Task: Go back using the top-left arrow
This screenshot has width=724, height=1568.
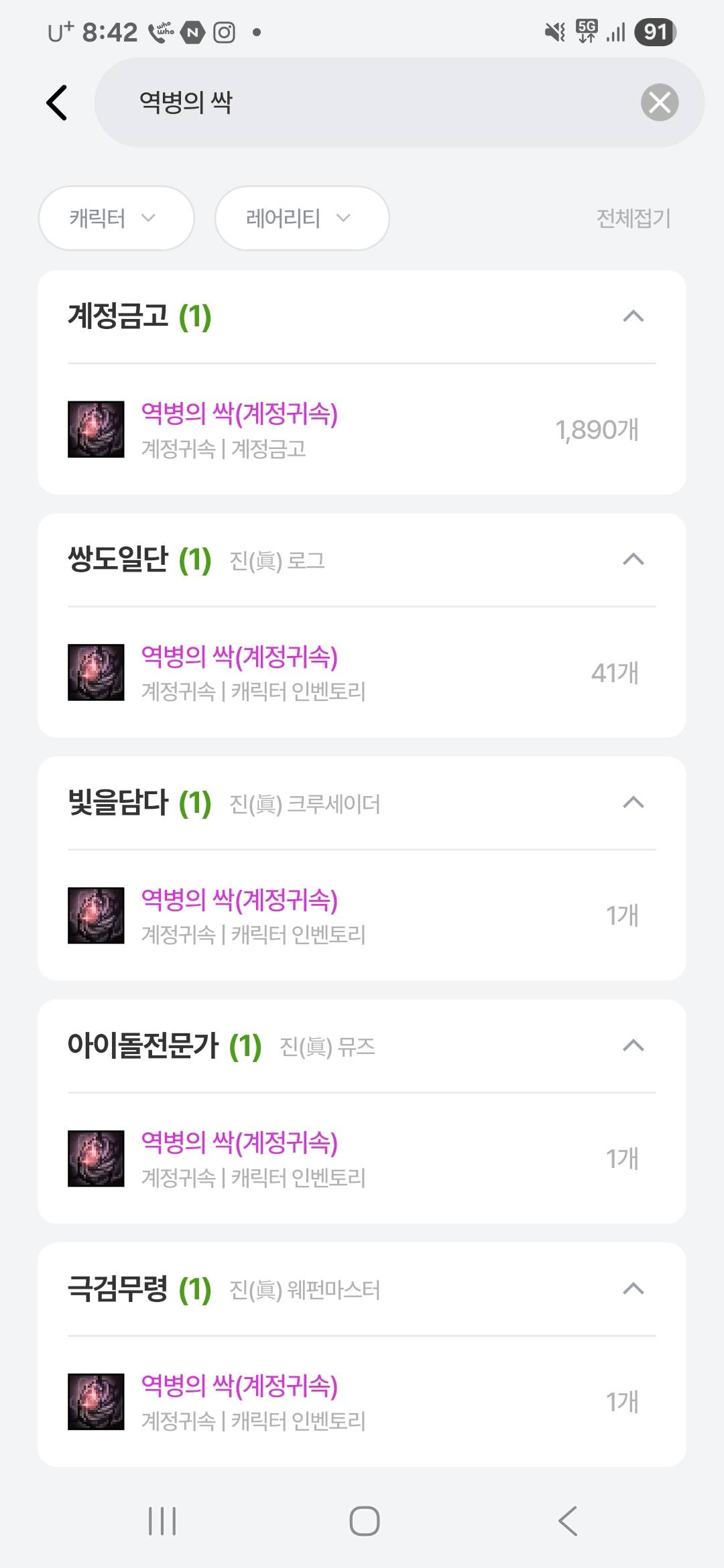Action: (58, 103)
